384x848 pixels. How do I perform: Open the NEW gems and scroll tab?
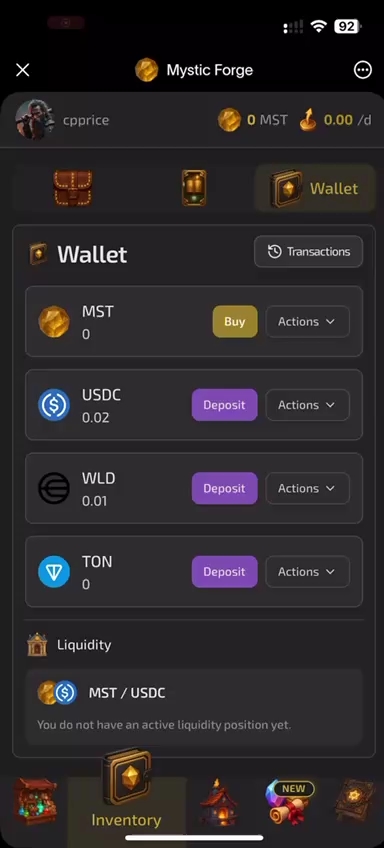(289, 803)
